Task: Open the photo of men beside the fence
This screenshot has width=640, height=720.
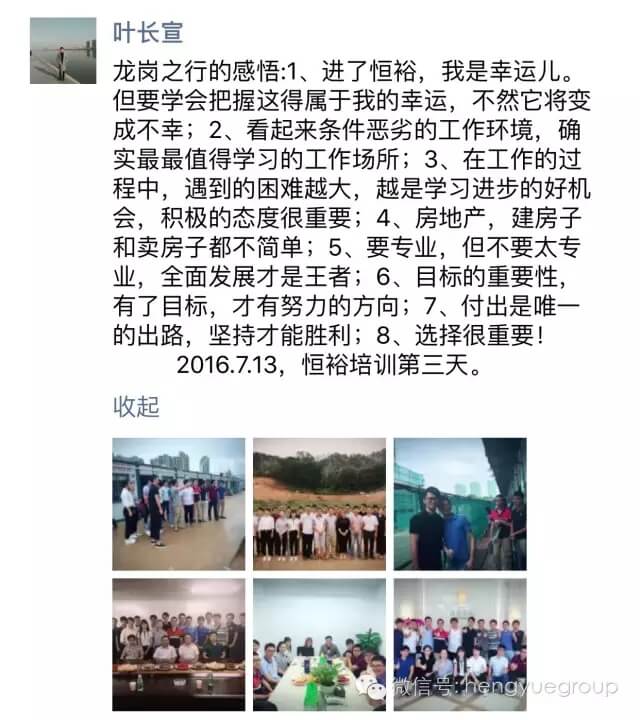Action: (460, 504)
